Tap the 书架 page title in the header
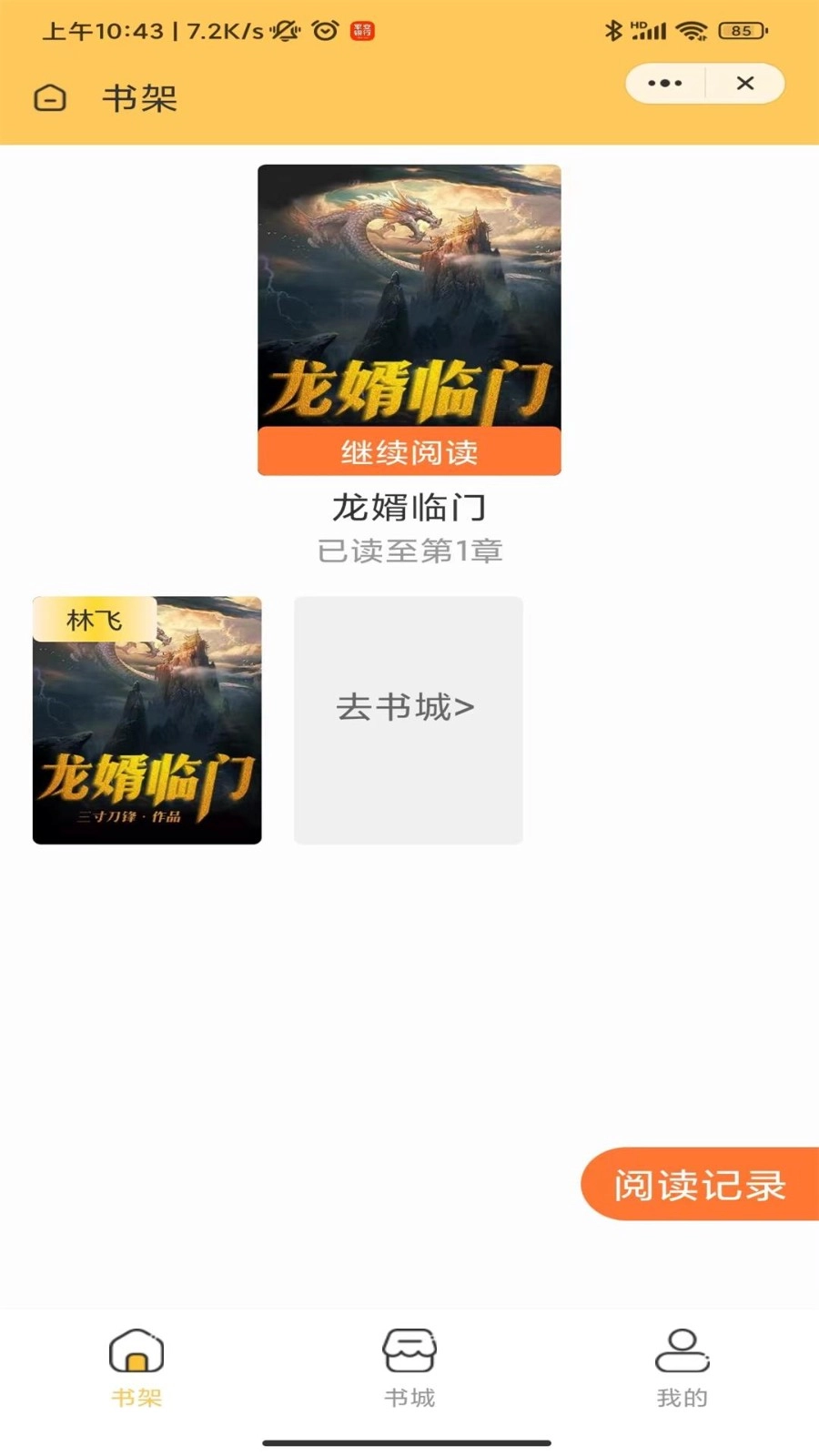 (140, 98)
